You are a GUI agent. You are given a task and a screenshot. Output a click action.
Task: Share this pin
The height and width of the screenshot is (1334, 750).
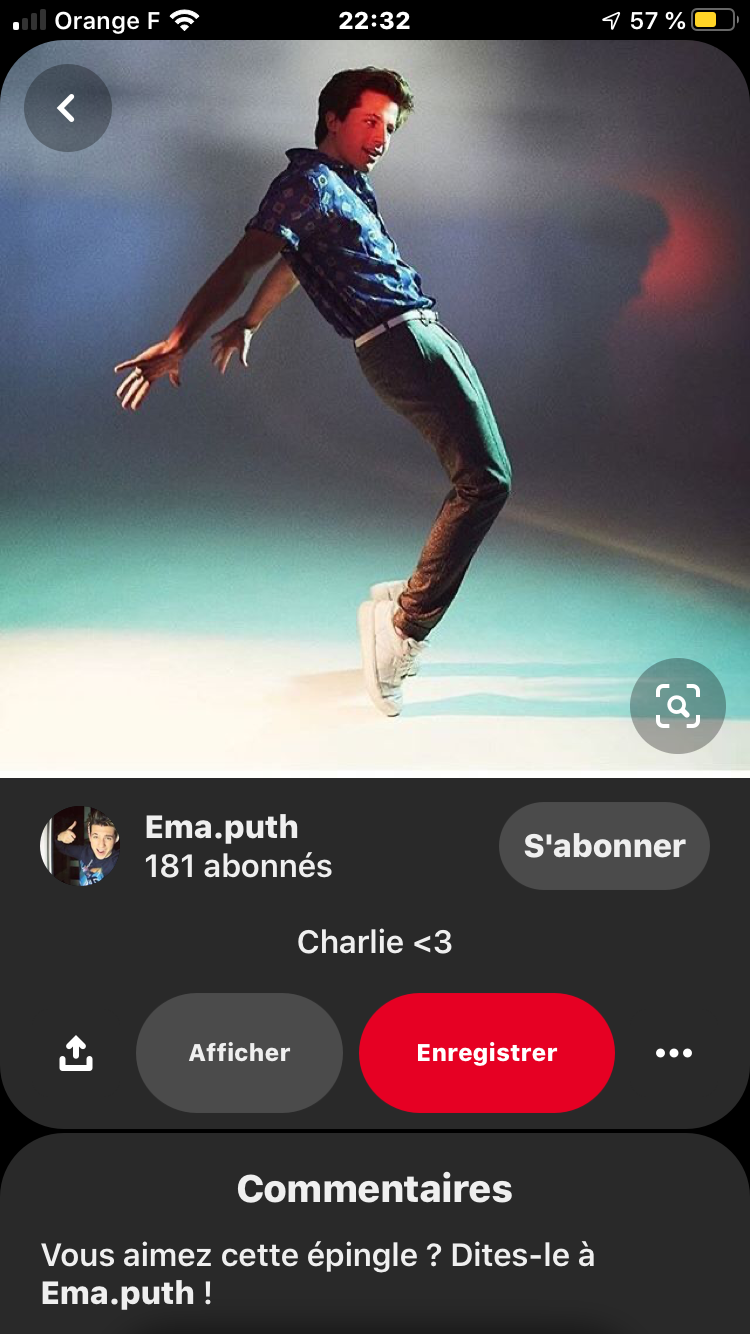point(76,1053)
